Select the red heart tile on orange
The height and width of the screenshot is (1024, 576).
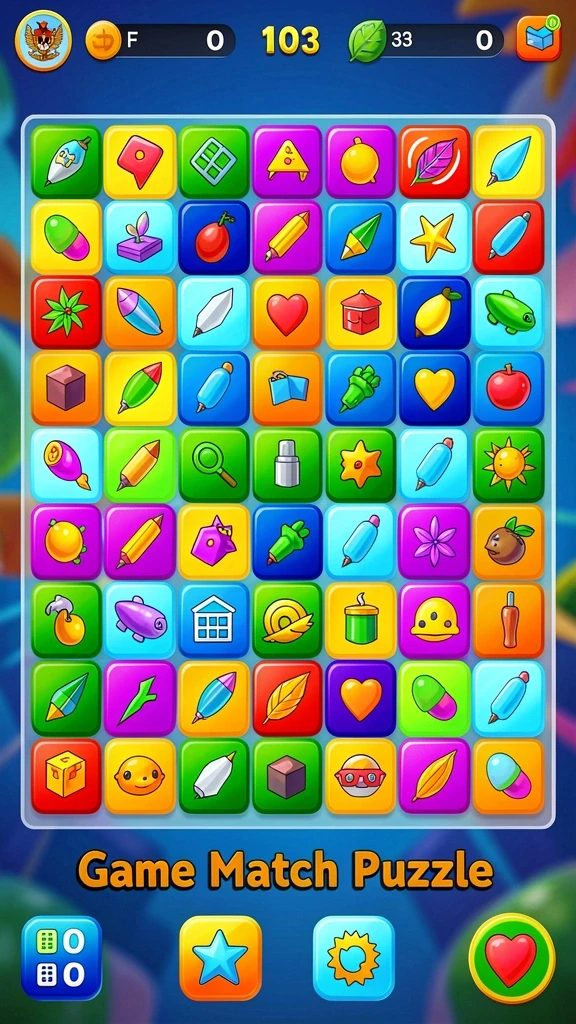287,313
